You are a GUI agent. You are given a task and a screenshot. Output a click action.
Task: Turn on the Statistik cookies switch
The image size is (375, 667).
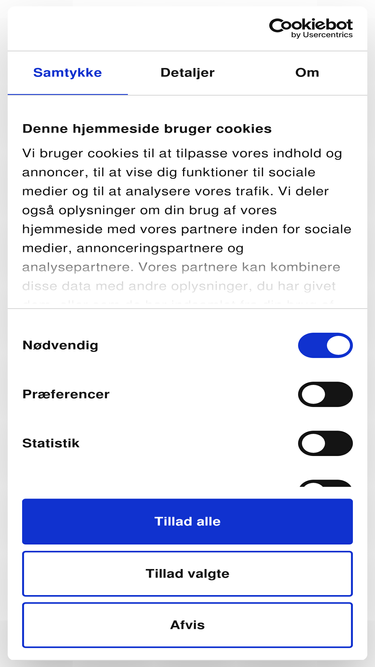tap(325, 443)
